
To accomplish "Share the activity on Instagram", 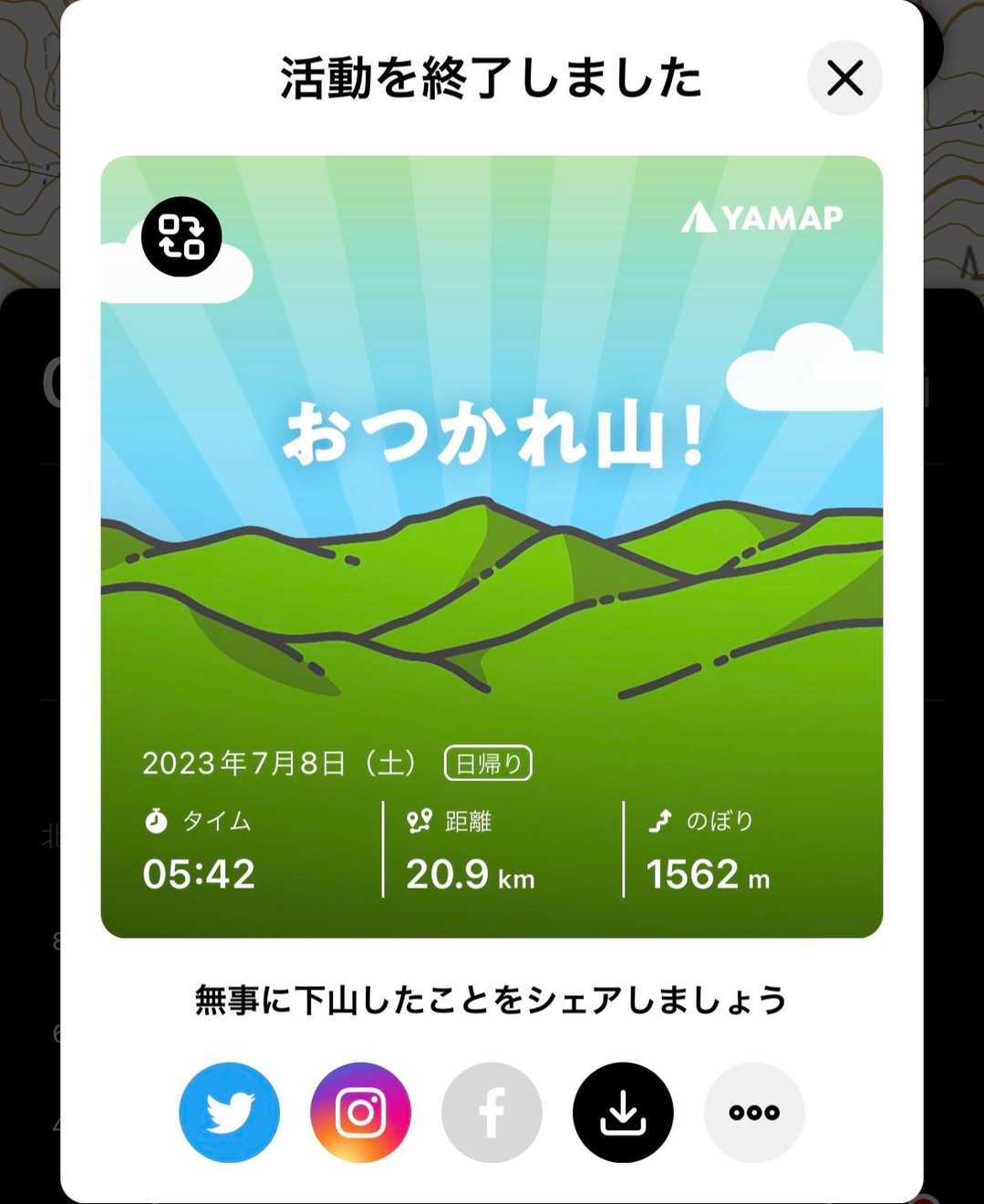I will (360, 1112).
